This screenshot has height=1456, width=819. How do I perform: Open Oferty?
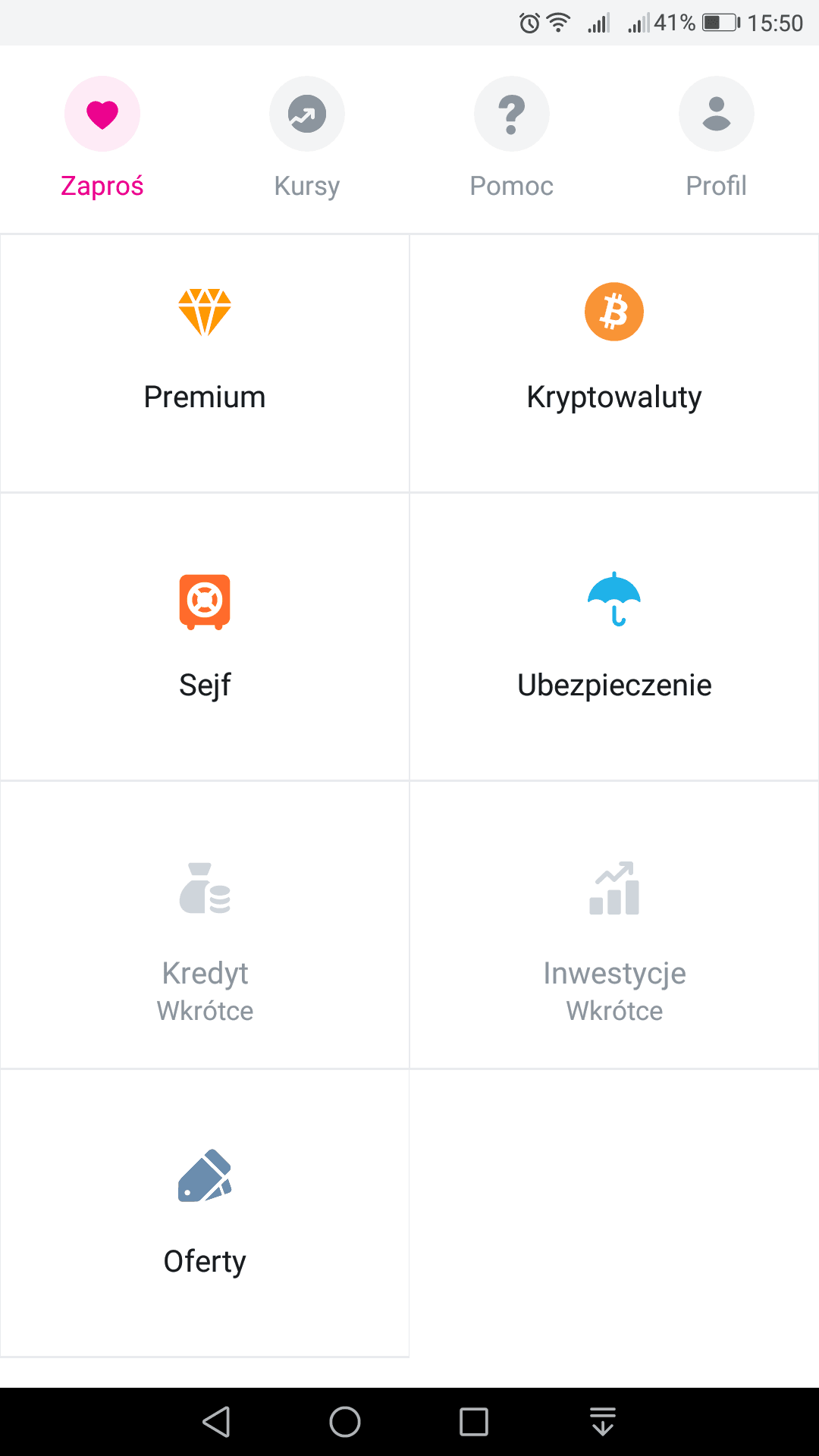click(x=205, y=1213)
